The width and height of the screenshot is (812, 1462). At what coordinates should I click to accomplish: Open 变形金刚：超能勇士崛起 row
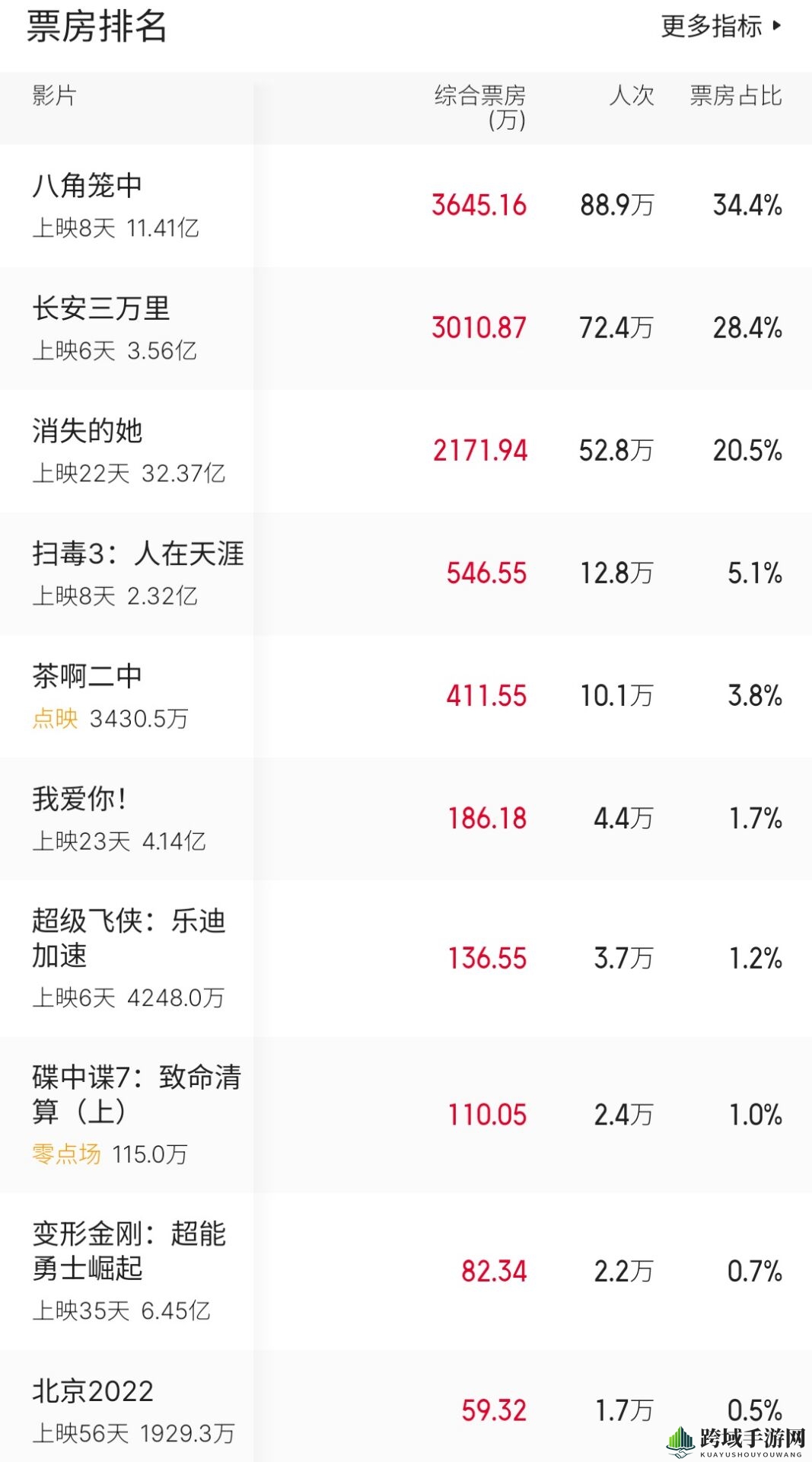point(406,1272)
